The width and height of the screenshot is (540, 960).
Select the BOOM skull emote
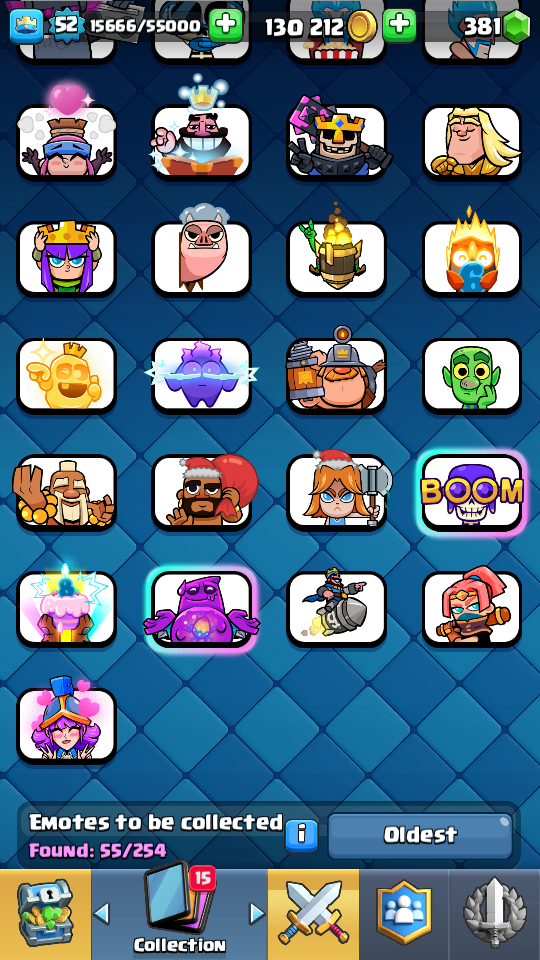tap(471, 492)
